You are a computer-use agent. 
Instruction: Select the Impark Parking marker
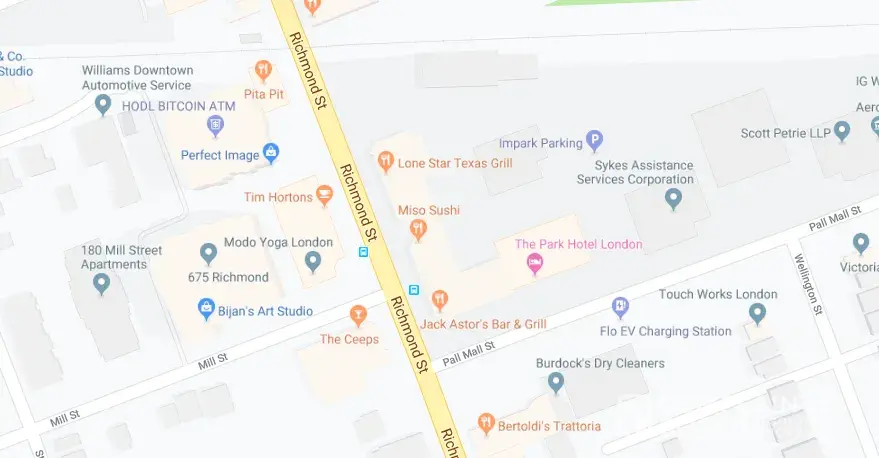(595, 142)
